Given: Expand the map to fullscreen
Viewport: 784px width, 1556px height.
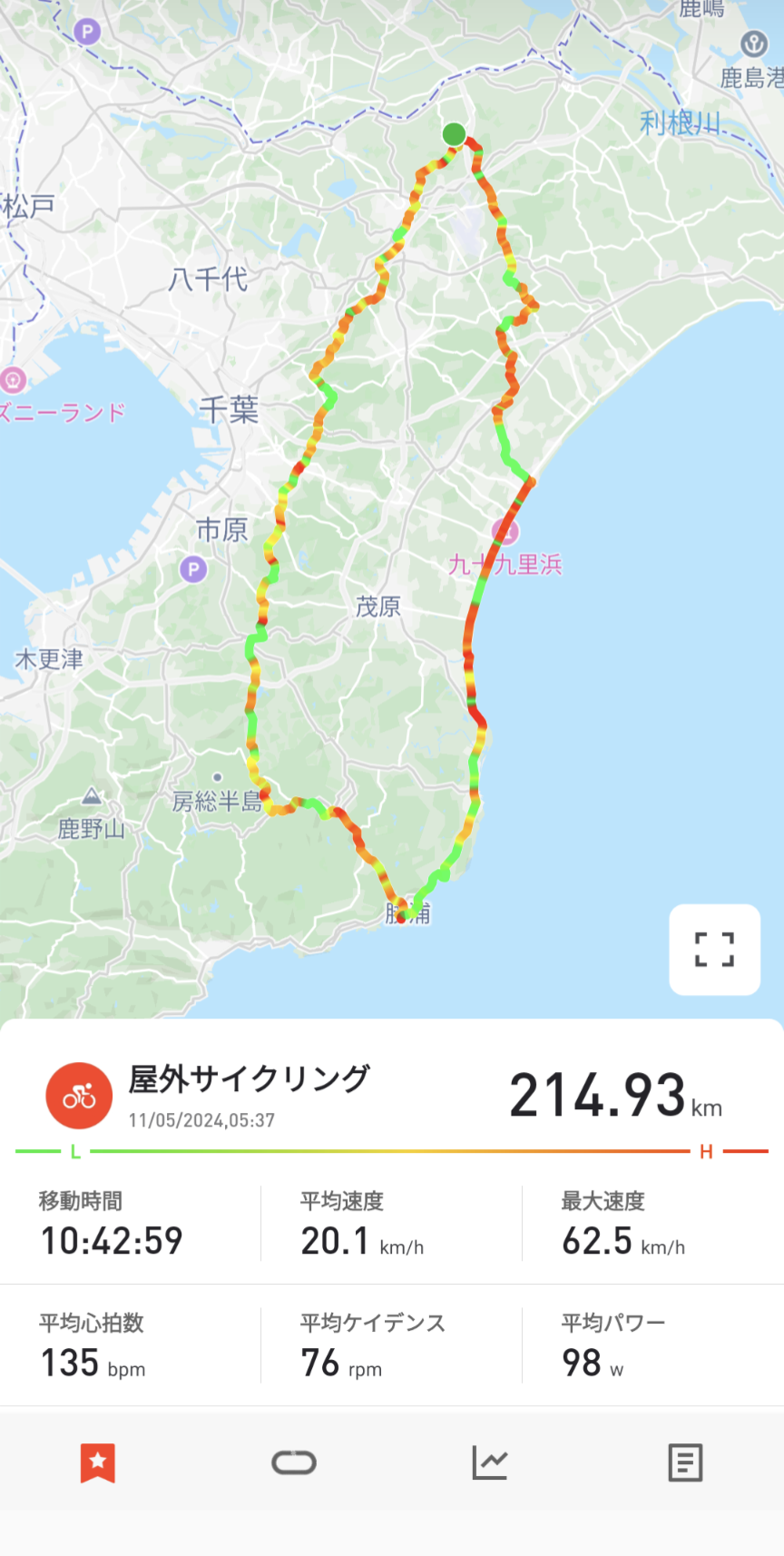Looking at the screenshot, I should 714,950.
